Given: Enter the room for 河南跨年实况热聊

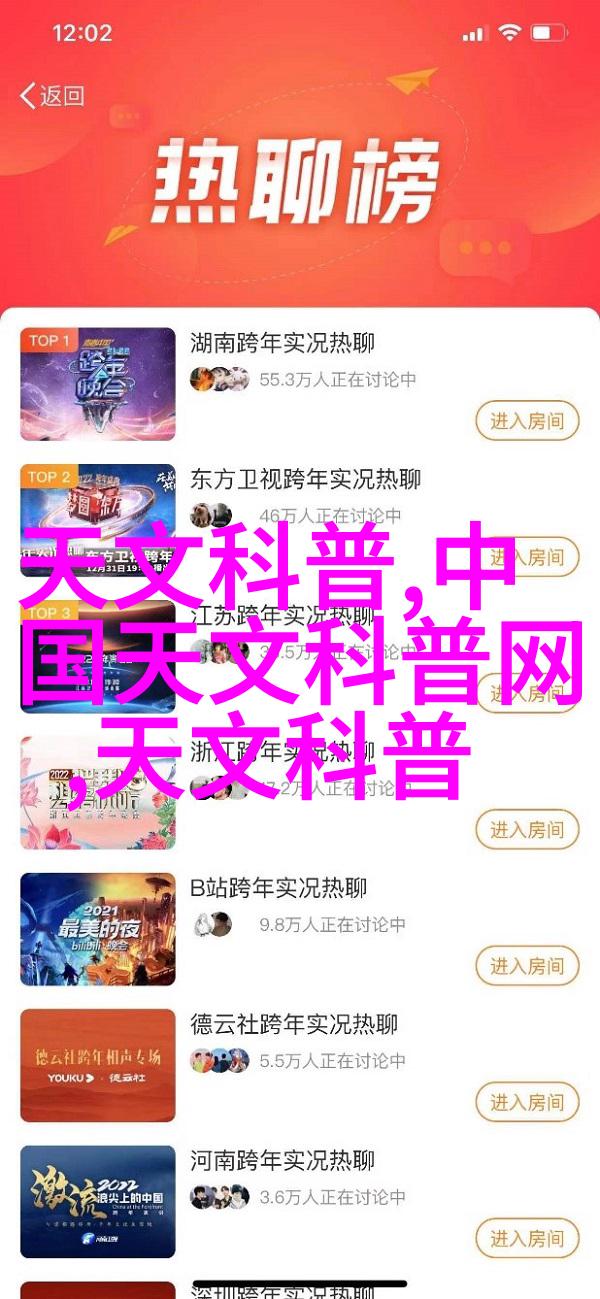Looking at the screenshot, I should click(x=527, y=1238).
